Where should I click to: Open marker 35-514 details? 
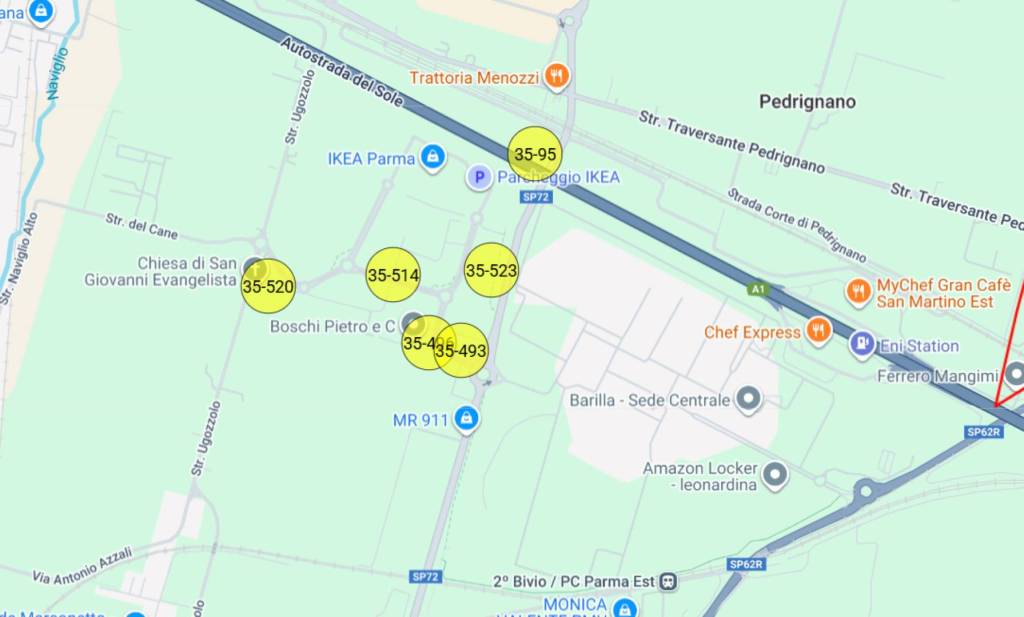pos(392,275)
